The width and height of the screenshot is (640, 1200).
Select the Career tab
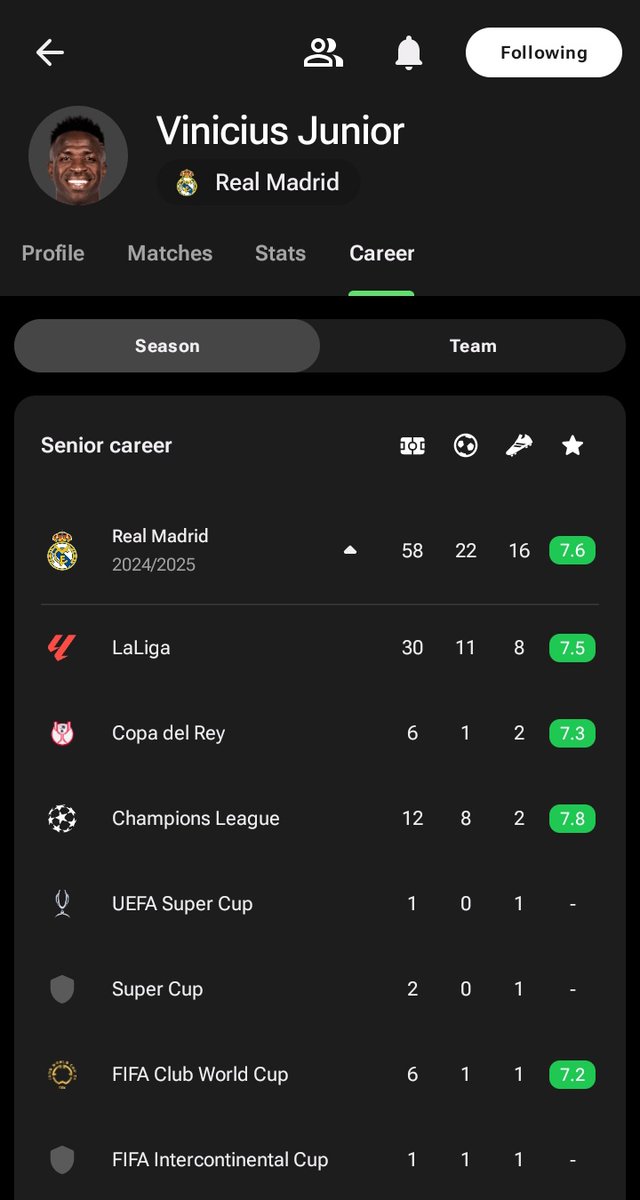tap(382, 254)
